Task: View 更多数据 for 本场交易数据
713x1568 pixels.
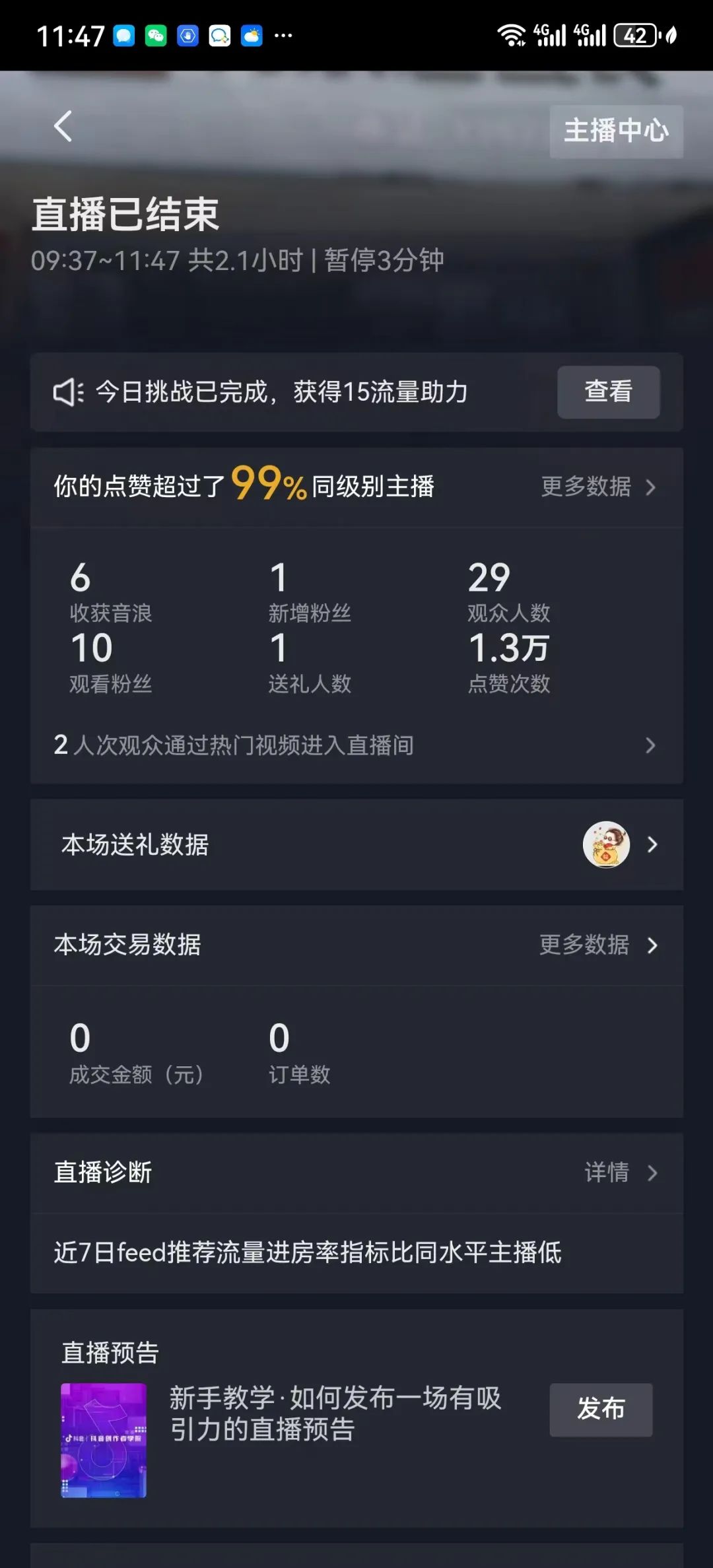Action: pyautogui.click(x=597, y=945)
